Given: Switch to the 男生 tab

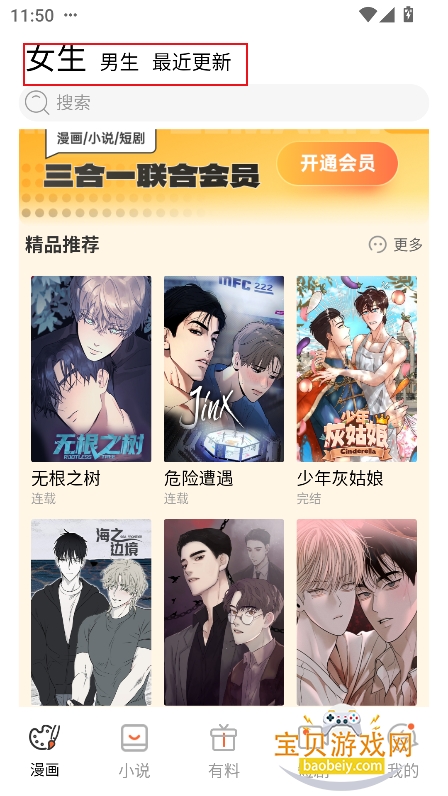Looking at the screenshot, I should pos(119,62).
